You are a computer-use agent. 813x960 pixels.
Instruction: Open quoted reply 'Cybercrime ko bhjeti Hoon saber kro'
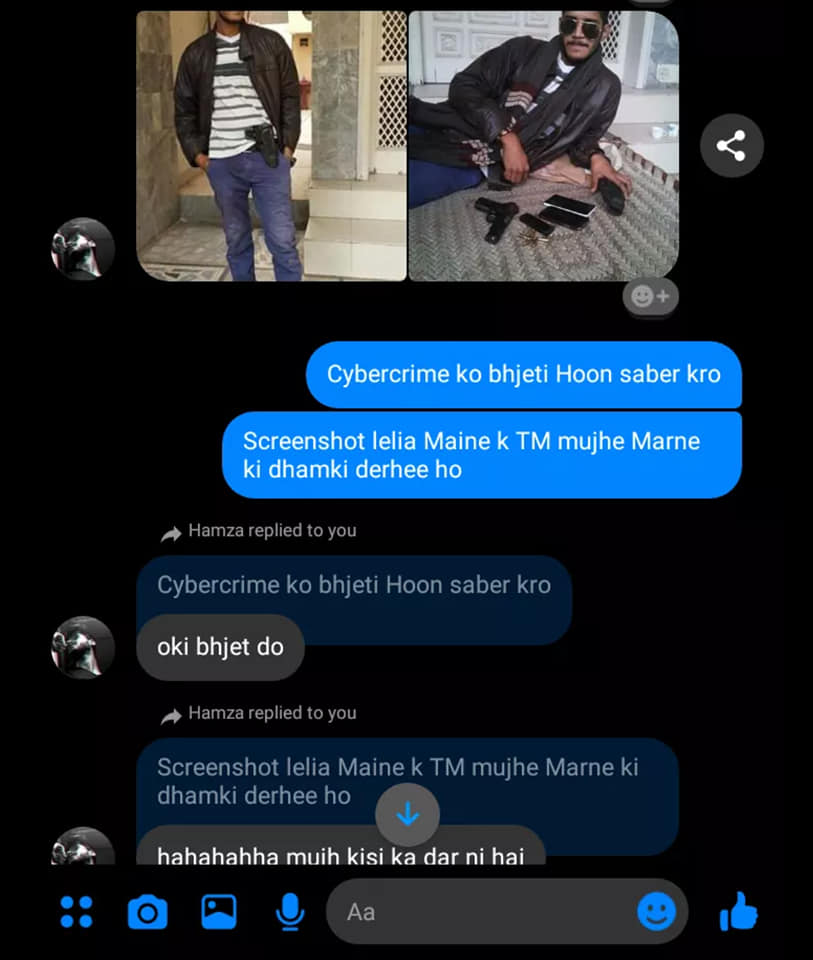tap(354, 586)
